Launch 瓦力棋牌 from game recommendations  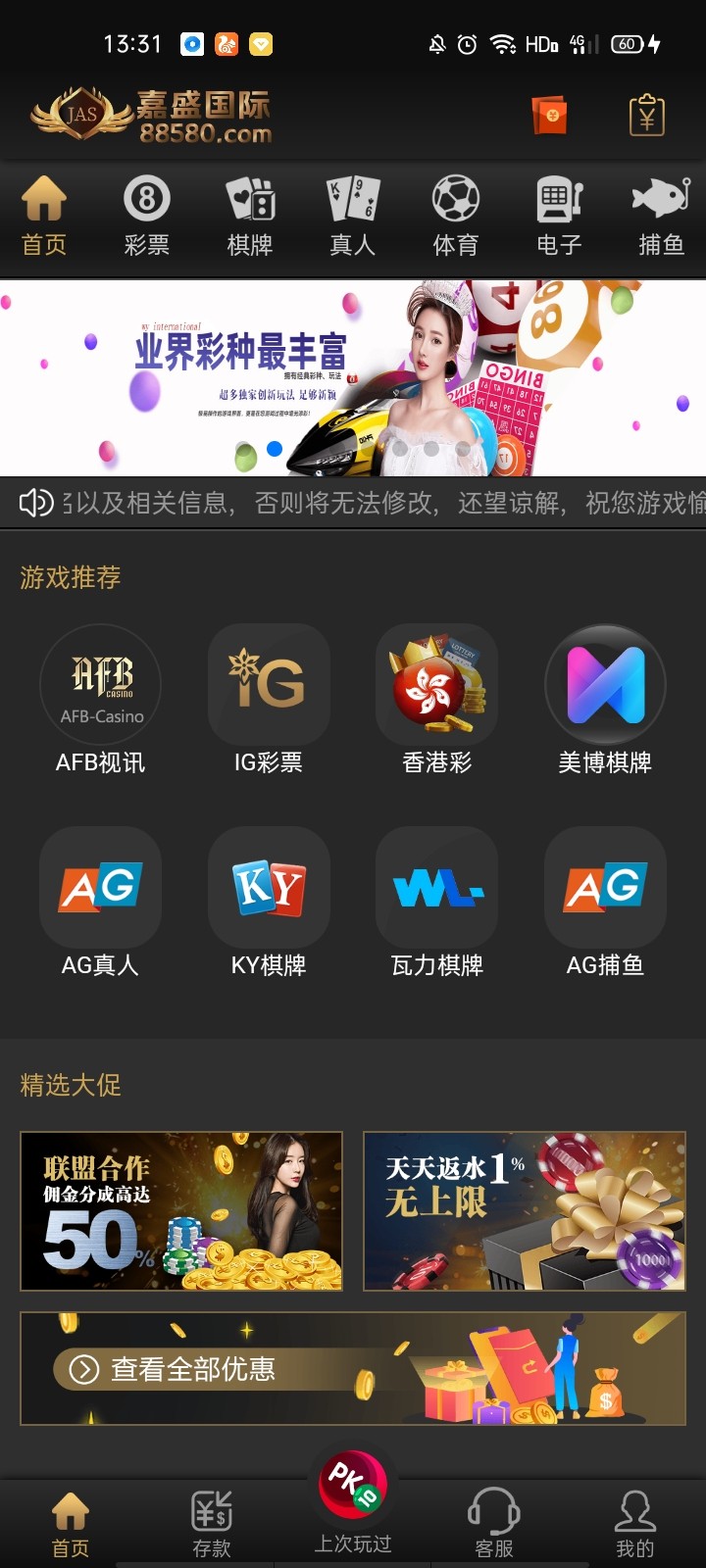(436, 888)
